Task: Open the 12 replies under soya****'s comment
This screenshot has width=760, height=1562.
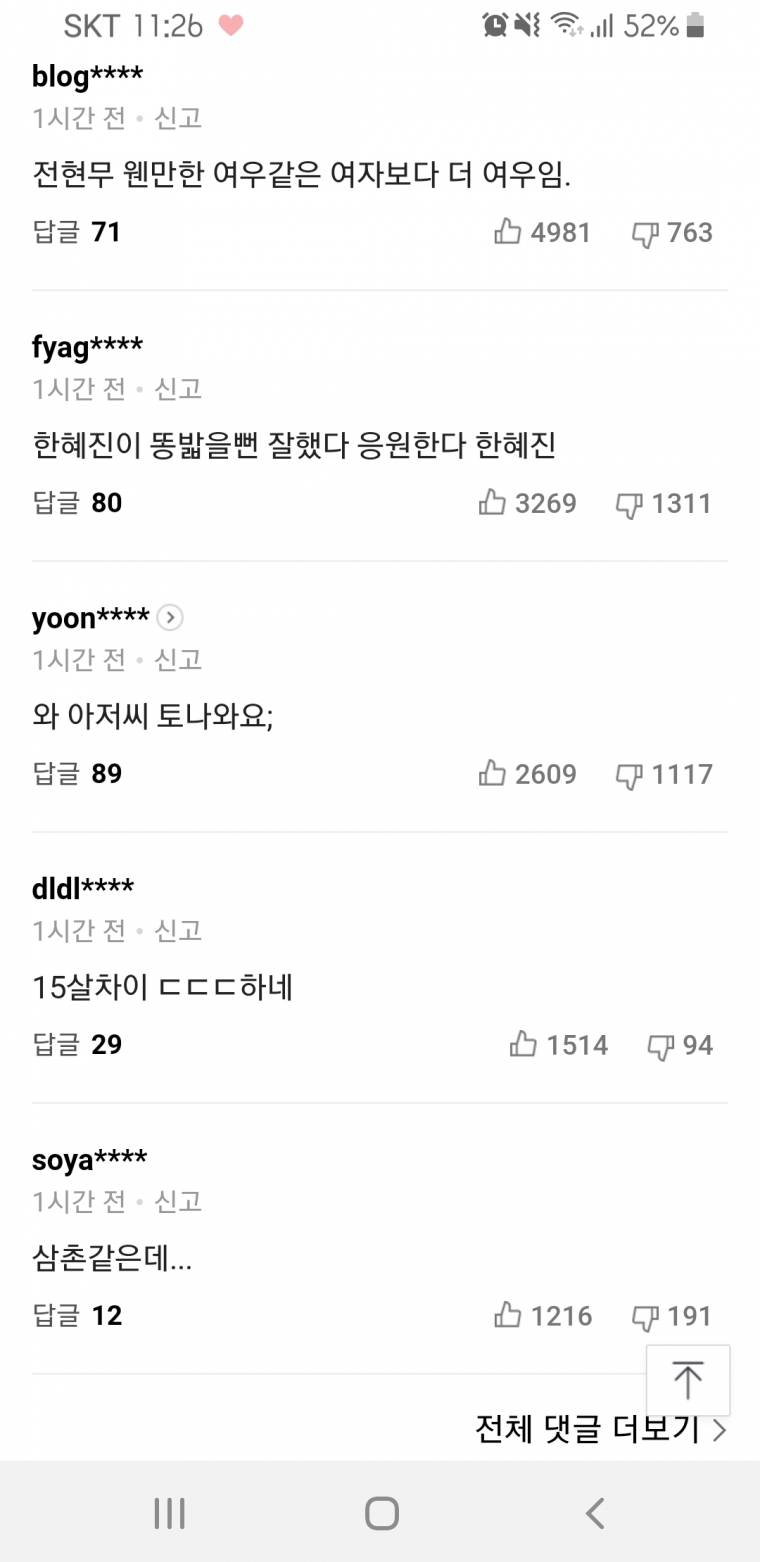Action: pyautogui.click(x=76, y=1316)
